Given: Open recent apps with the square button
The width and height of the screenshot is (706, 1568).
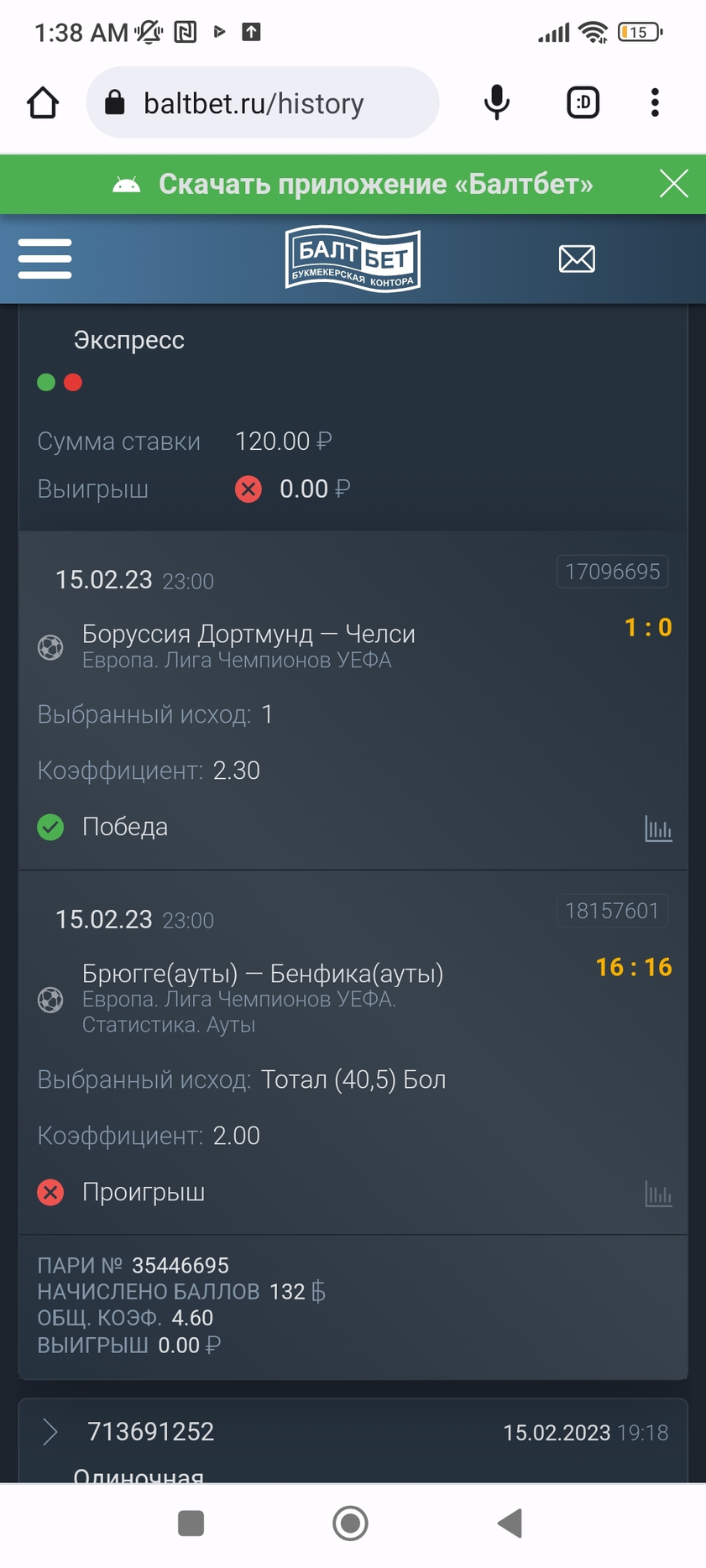Looking at the screenshot, I should (x=191, y=1523).
